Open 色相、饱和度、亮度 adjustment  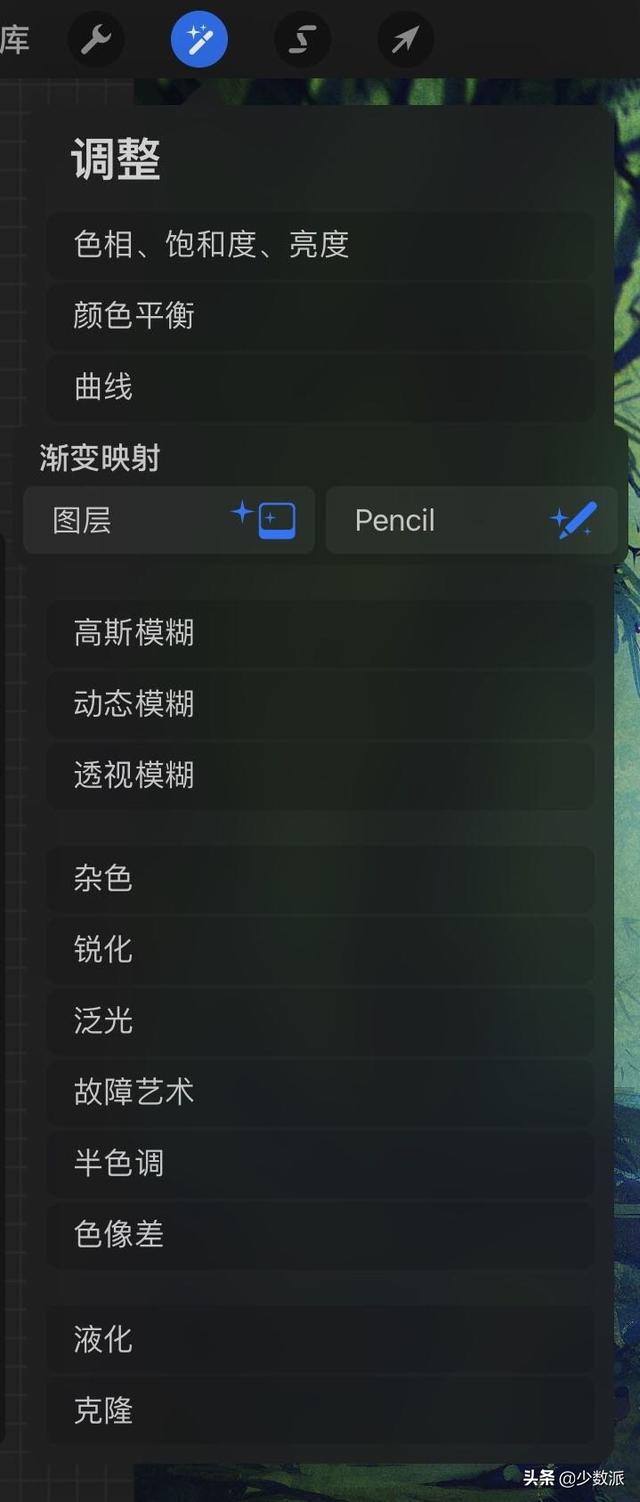[320, 244]
